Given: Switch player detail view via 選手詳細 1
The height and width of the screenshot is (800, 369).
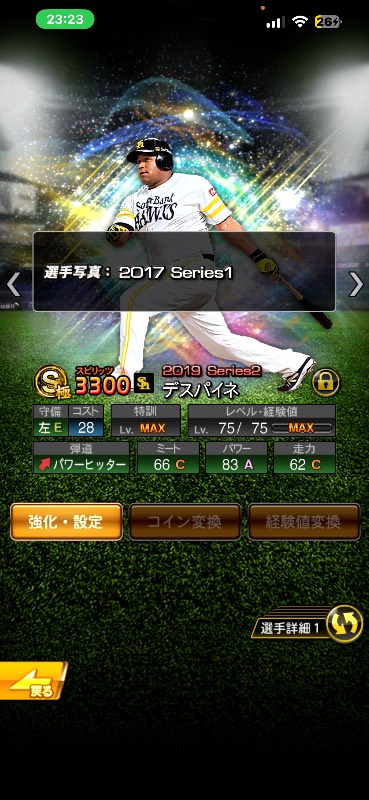Looking at the screenshot, I should (307, 624).
